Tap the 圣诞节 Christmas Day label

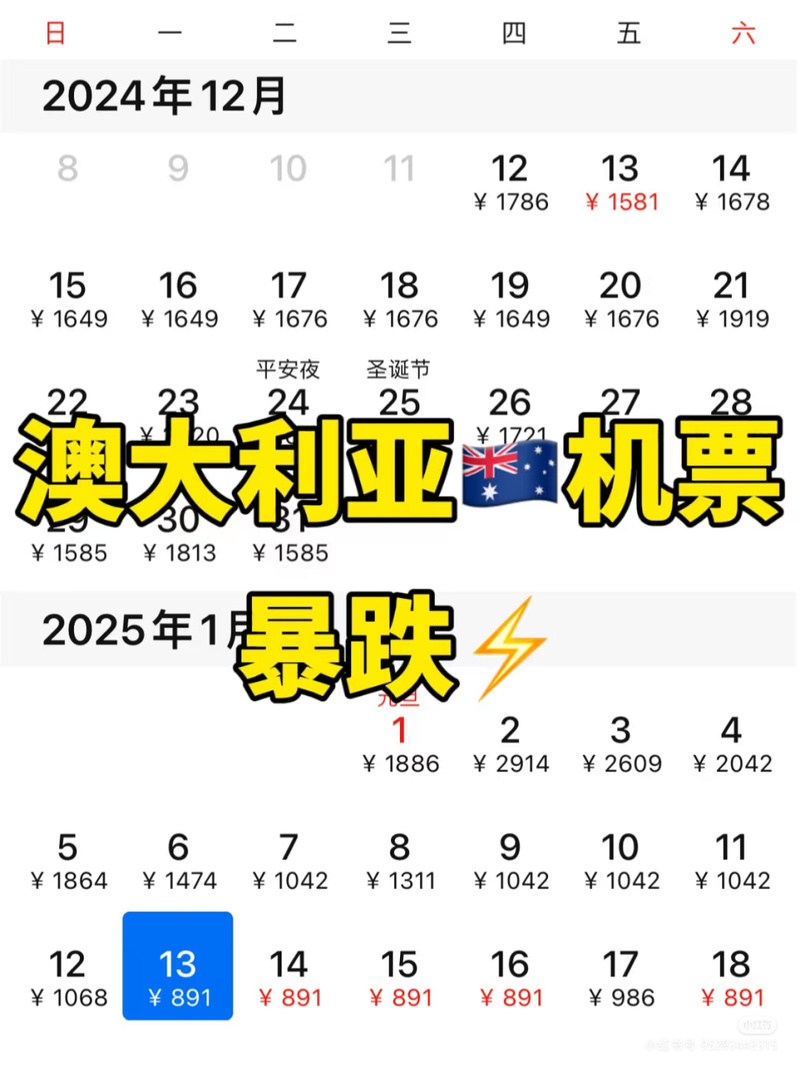pyautogui.click(x=399, y=369)
